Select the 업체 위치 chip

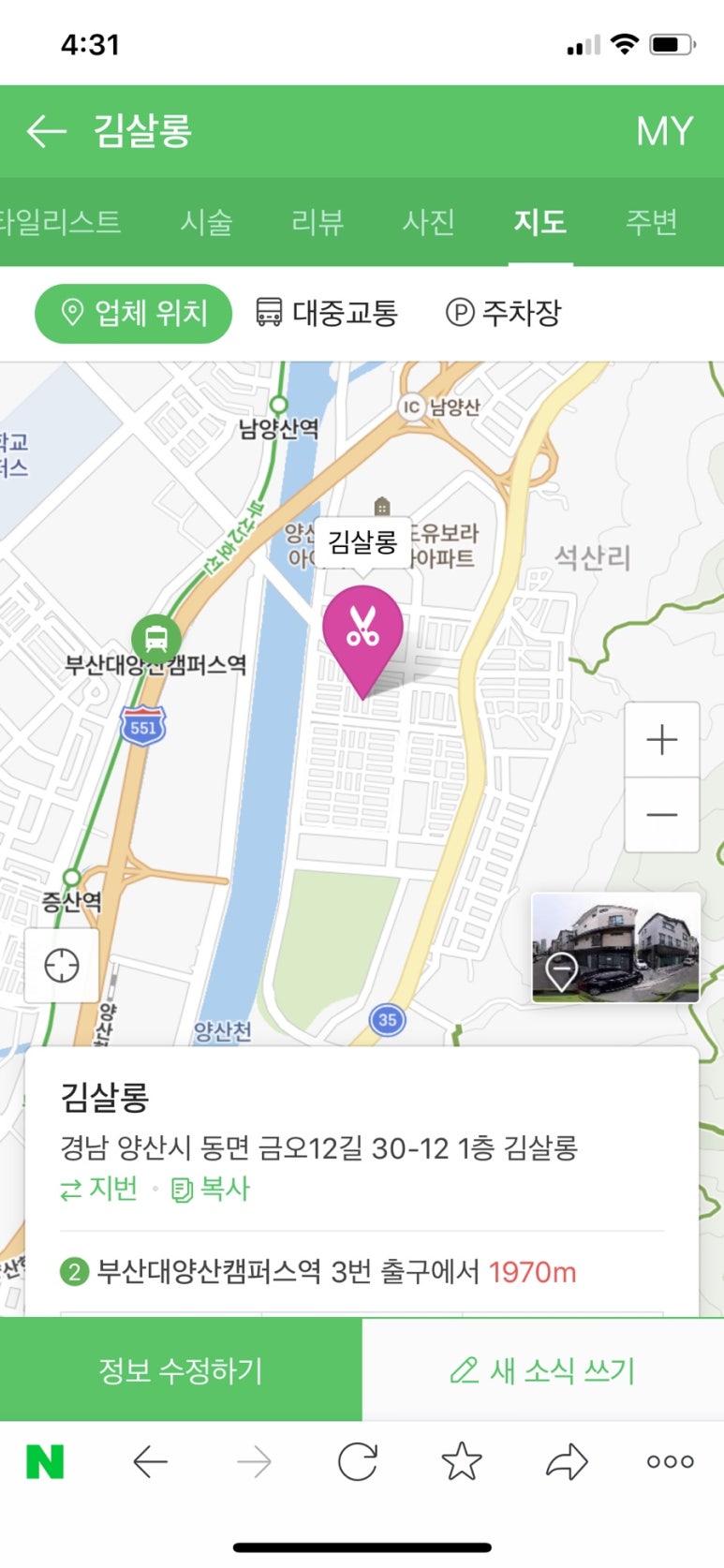tap(133, 313)
